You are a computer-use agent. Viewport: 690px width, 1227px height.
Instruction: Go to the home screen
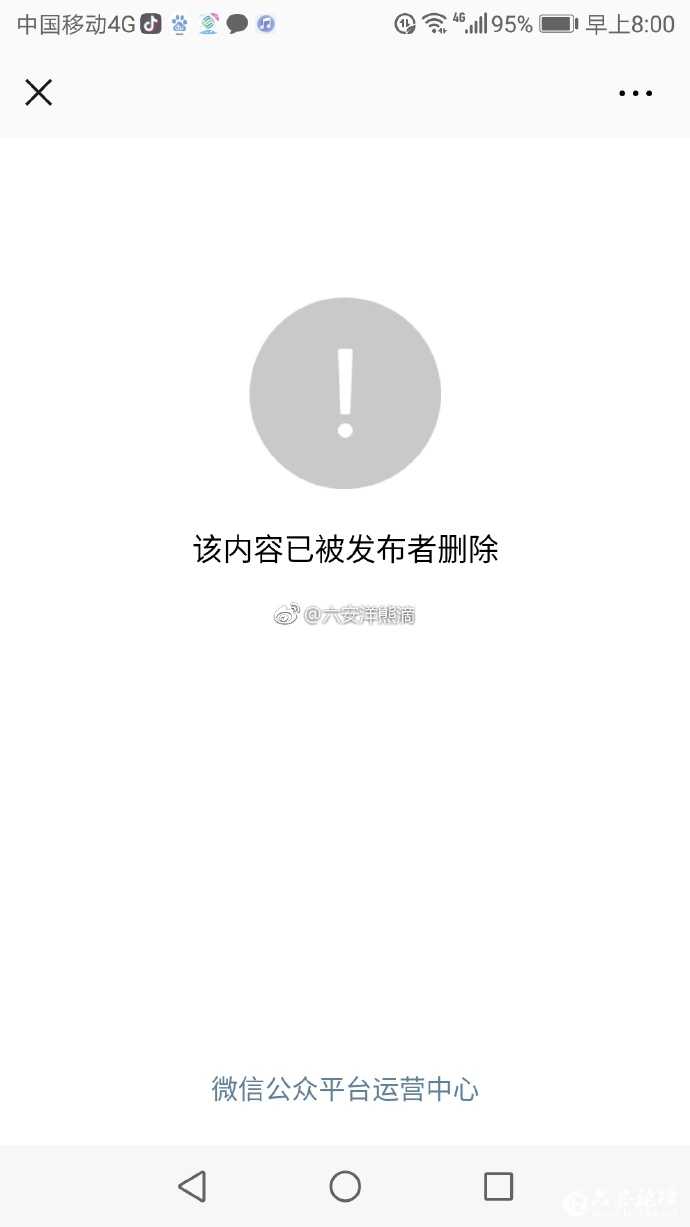point(345,1186)
